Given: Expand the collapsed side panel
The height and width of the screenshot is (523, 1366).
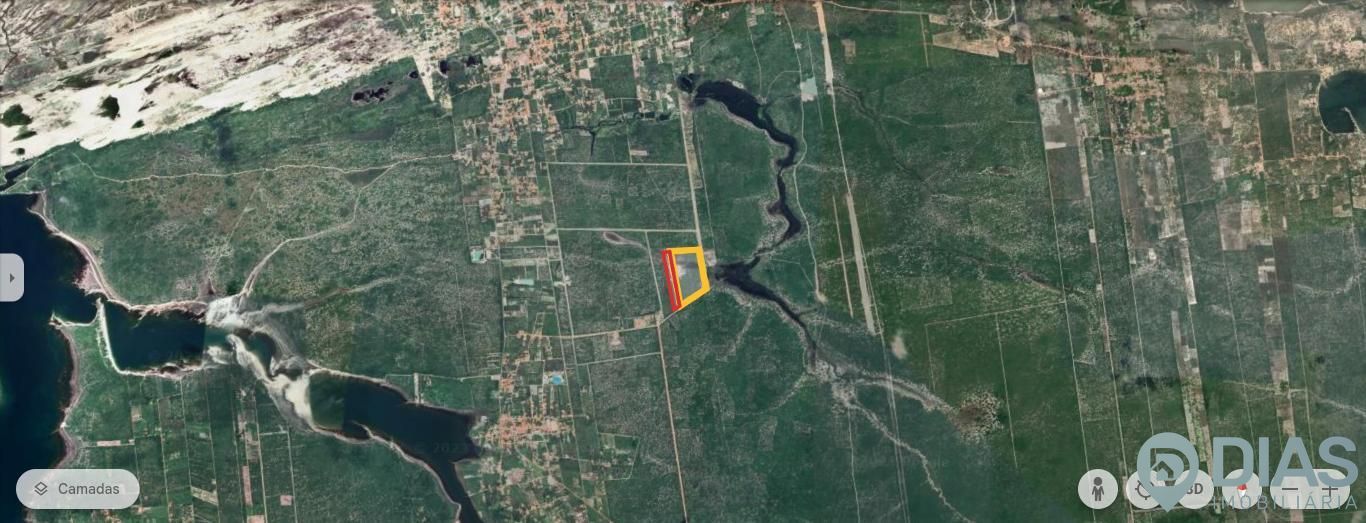Looking at the screenshot, I should point(11,277).
